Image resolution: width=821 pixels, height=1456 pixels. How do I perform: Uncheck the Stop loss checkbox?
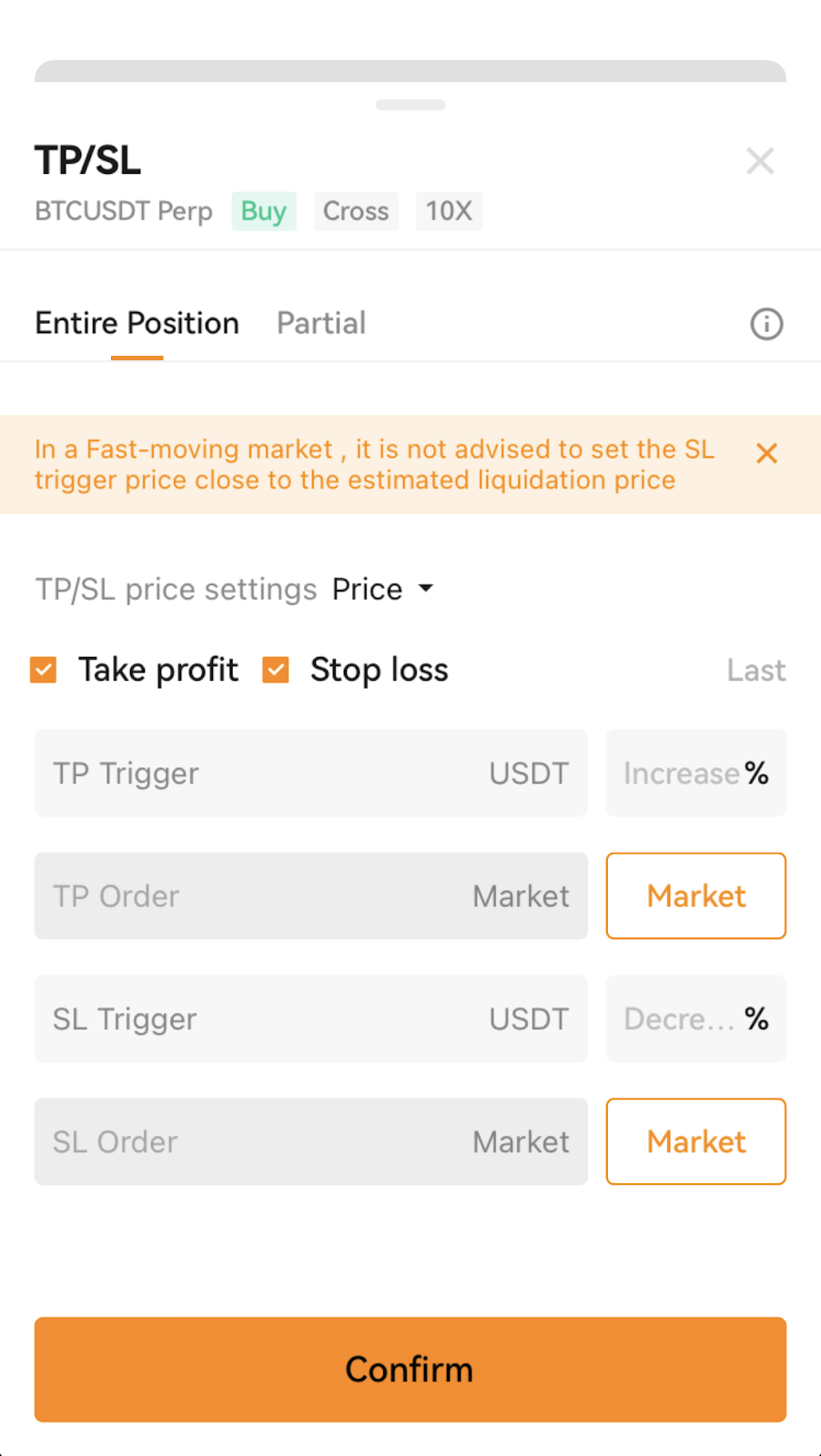point(276,670)
